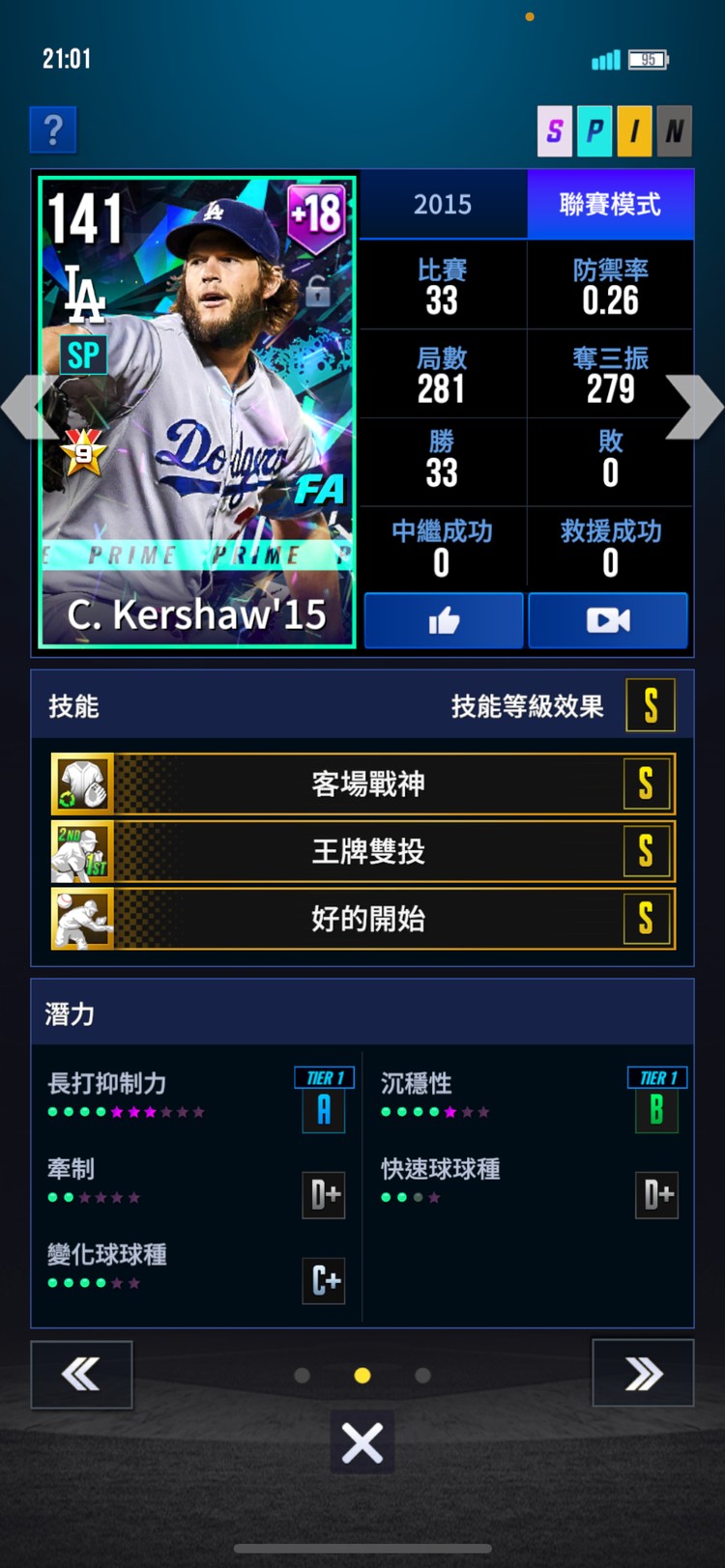The height and width of the screenshot is (1568, 725).
Task: Open the 王牌雙投 skill row
Action: [362, 851]
